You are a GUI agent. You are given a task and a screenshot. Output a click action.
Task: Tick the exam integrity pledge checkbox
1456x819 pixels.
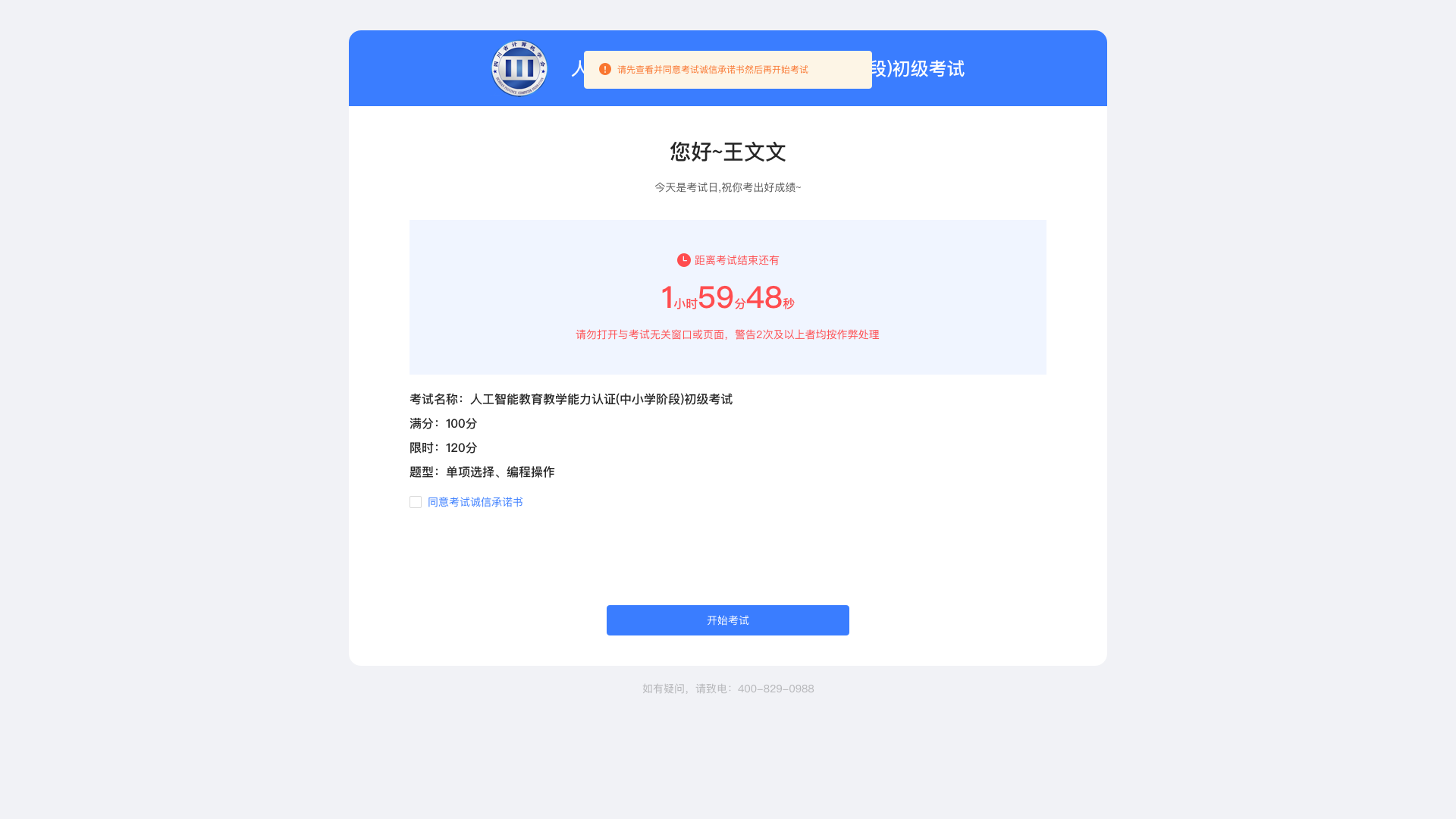click(416, 502)
